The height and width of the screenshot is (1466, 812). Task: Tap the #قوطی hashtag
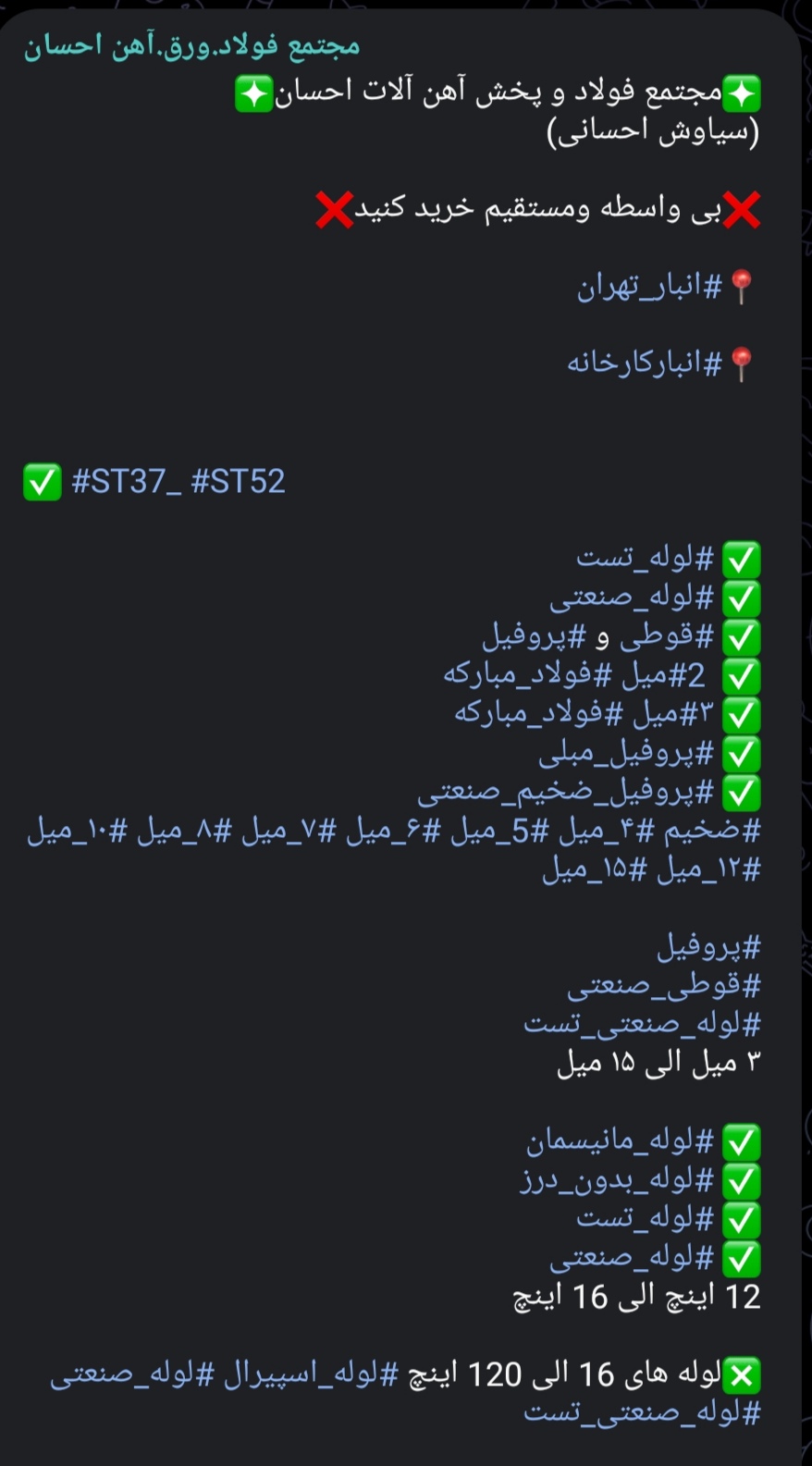pos(666,636)
